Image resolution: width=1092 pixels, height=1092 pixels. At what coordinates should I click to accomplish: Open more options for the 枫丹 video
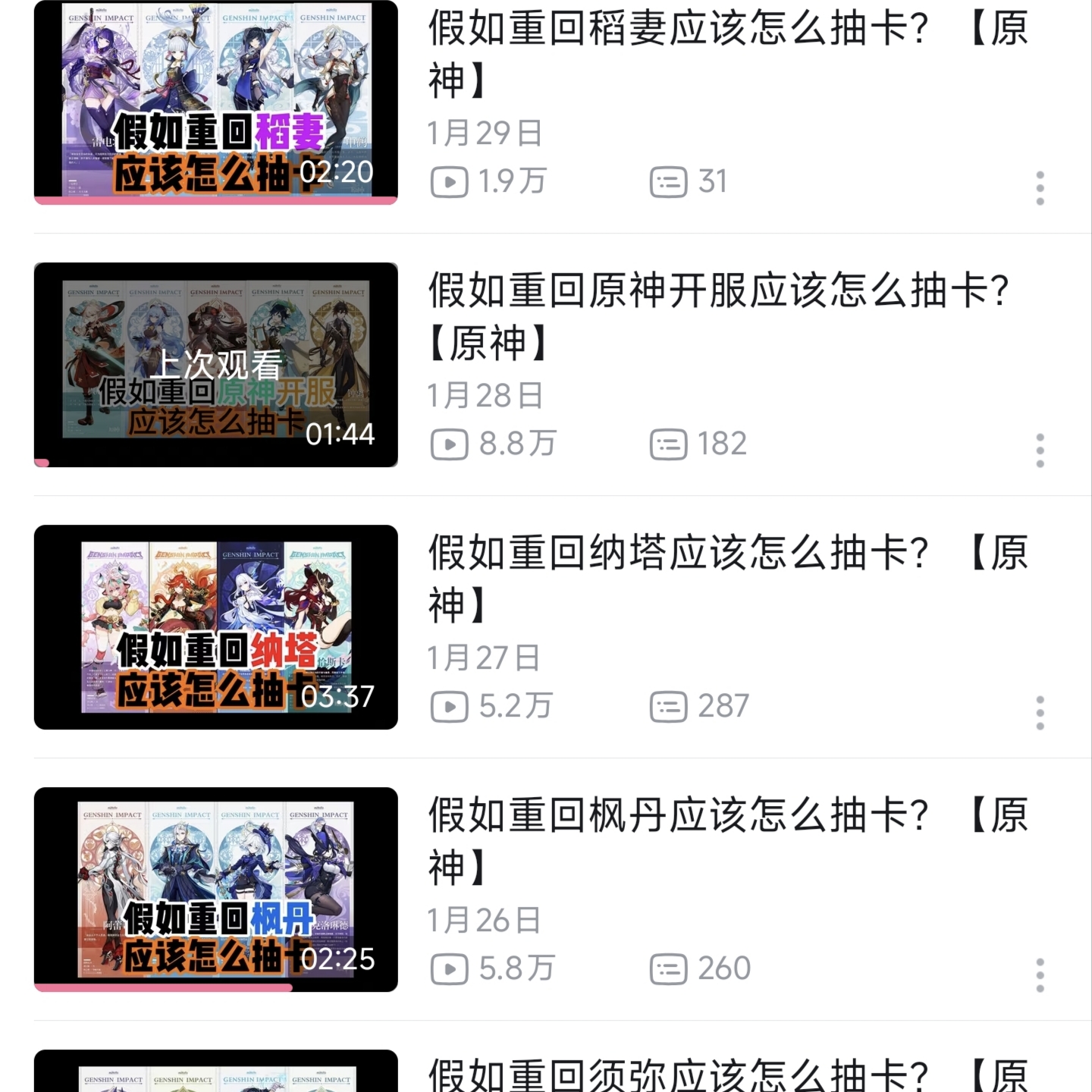coord(1040,975)
